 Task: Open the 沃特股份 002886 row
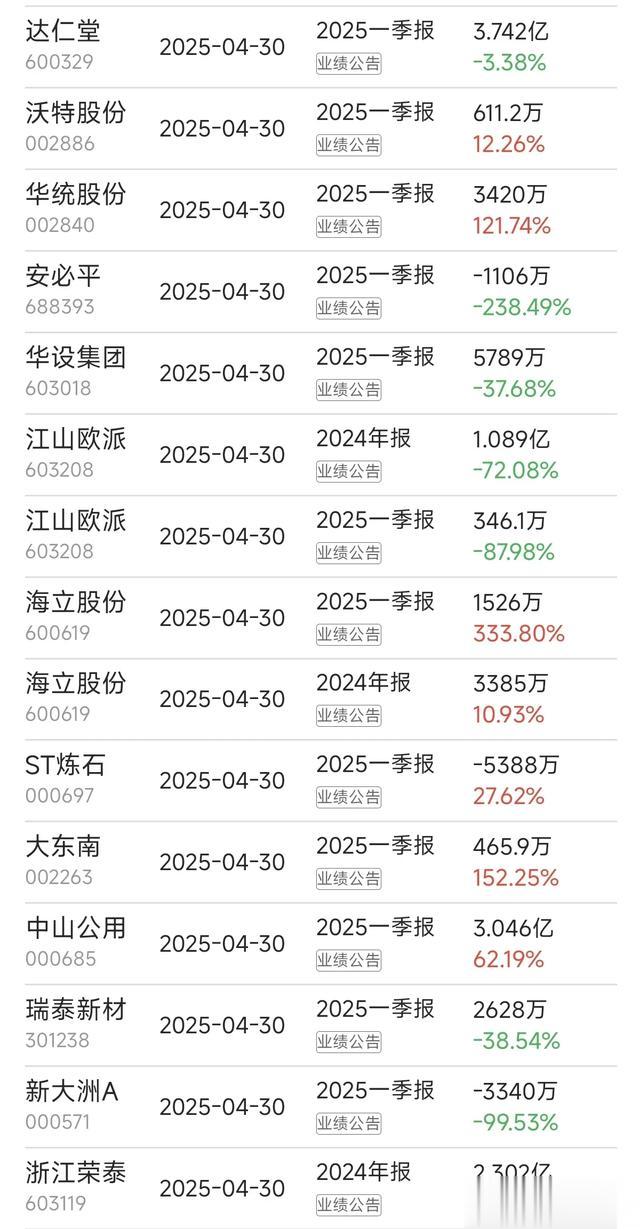pyautogui.click(x=320, y=128)
